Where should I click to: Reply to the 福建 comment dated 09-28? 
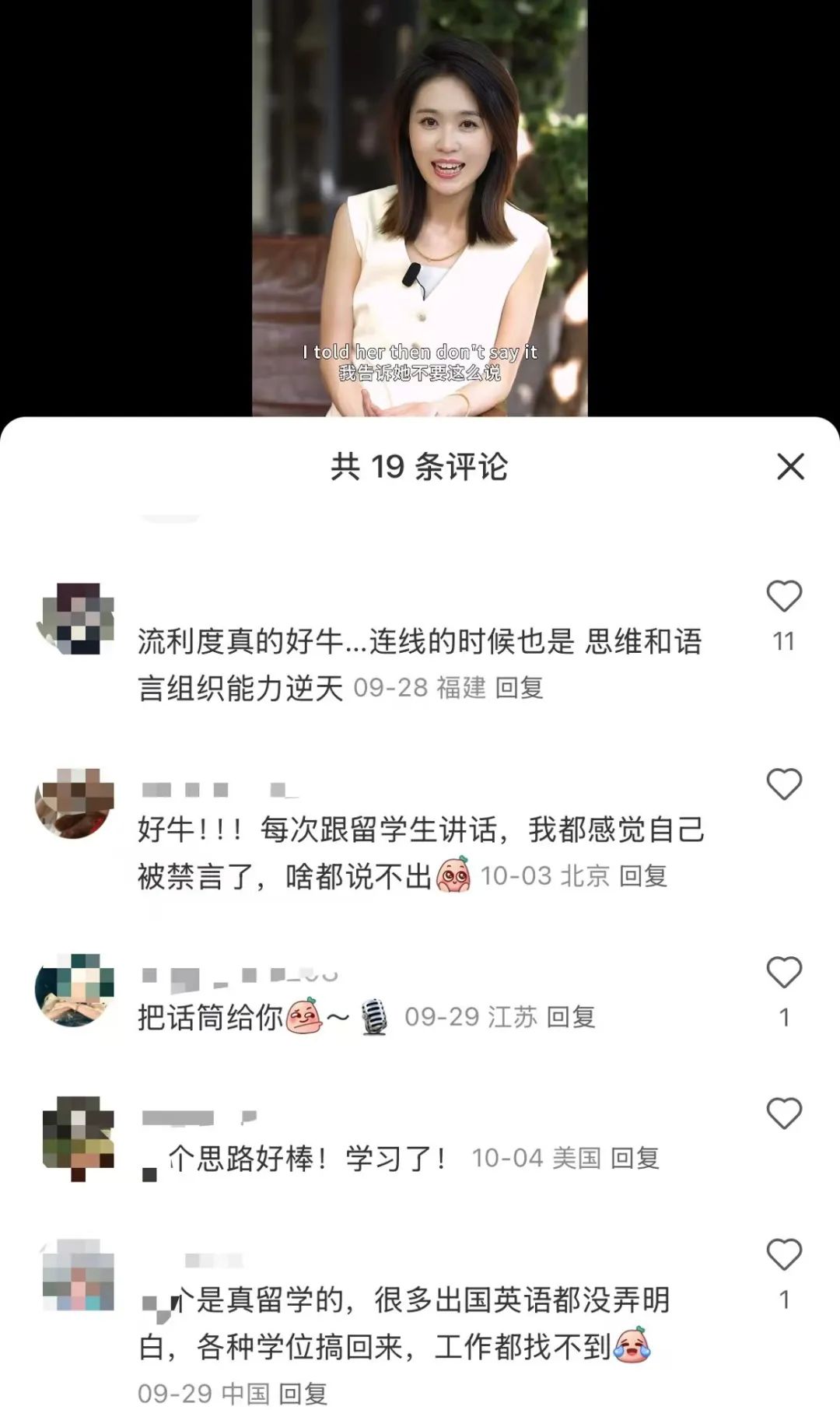coord(519,688)
